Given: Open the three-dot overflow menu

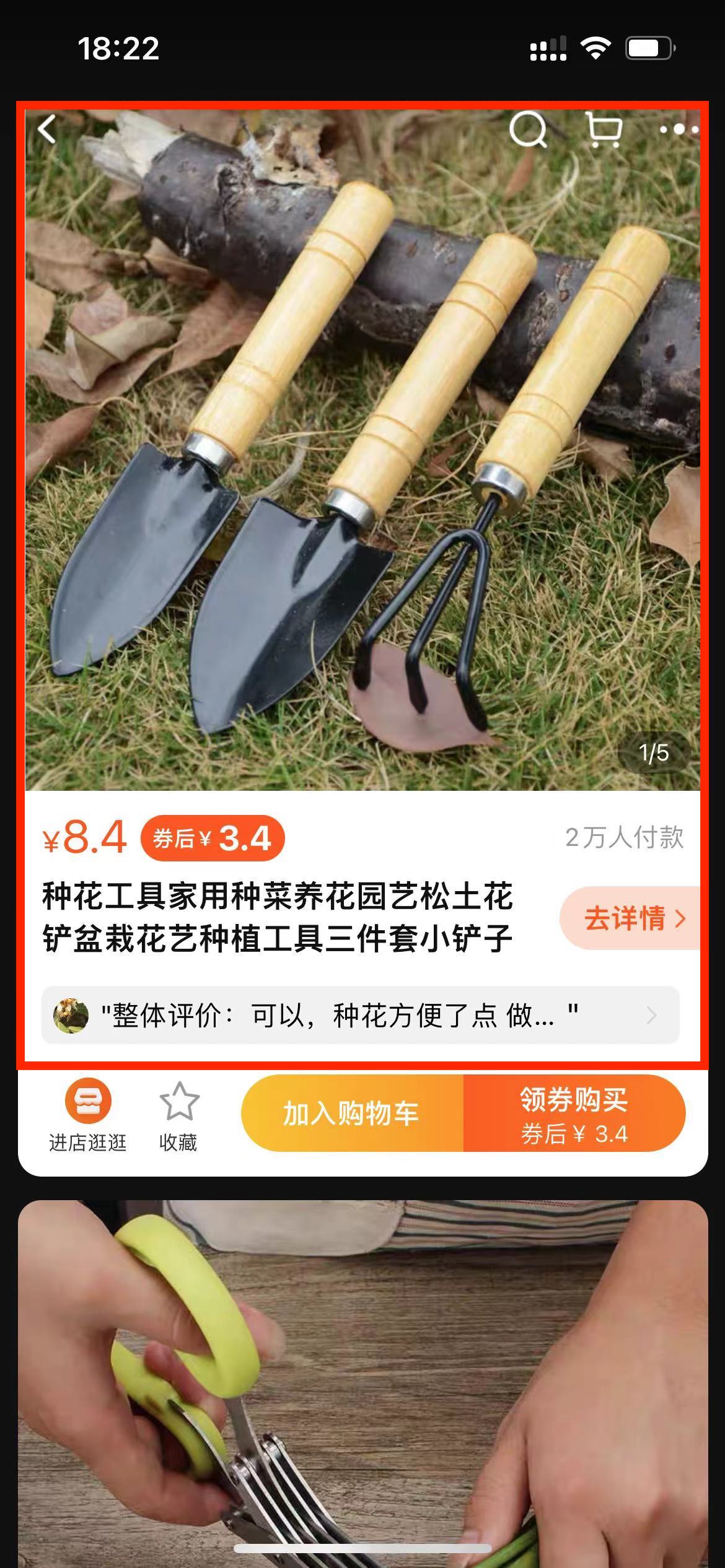Looking at the screenshot, I should coord(679,129).
